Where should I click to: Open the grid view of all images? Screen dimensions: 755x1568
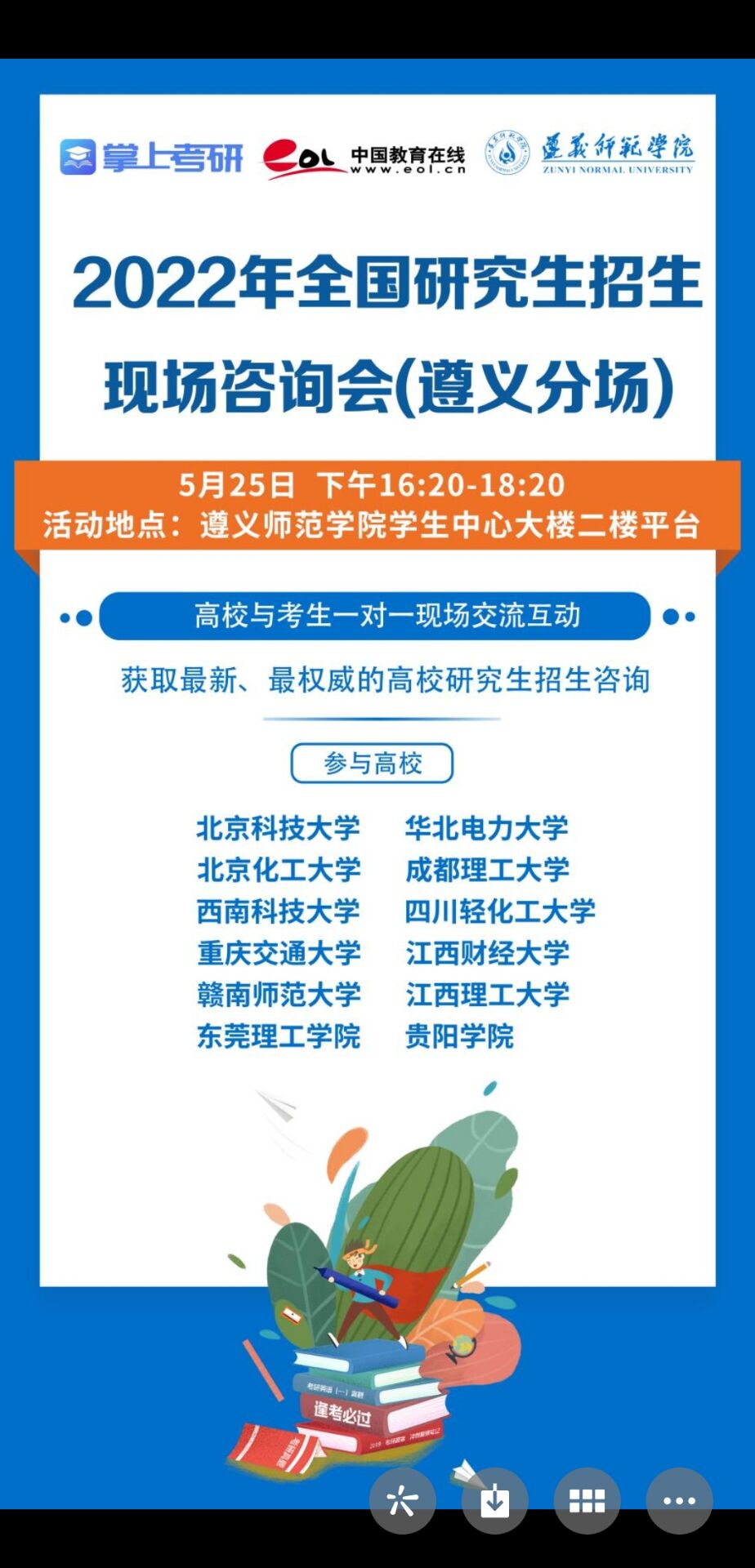tap(587, 1501)
